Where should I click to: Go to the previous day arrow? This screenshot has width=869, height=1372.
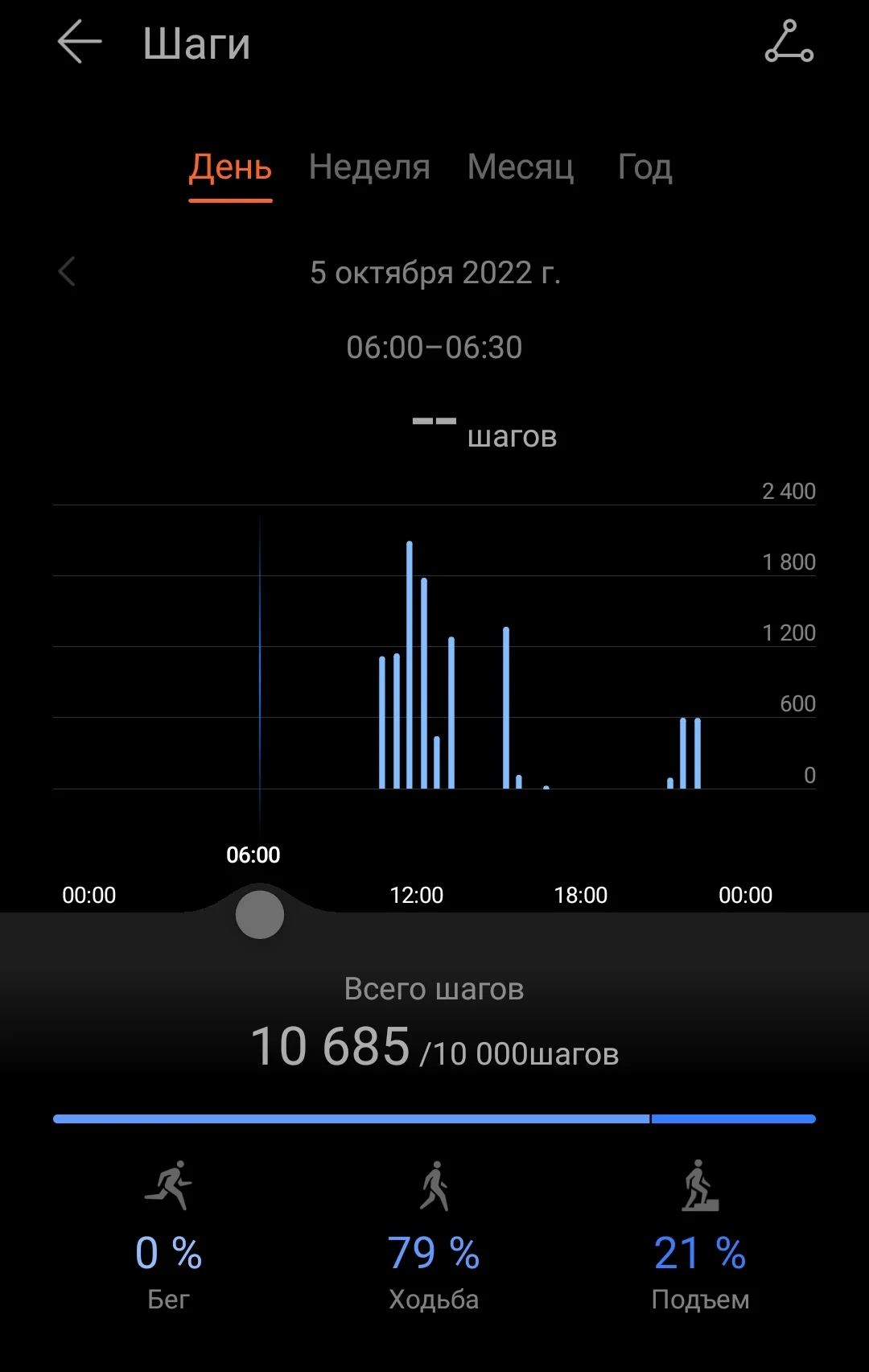tap(68, 272)
